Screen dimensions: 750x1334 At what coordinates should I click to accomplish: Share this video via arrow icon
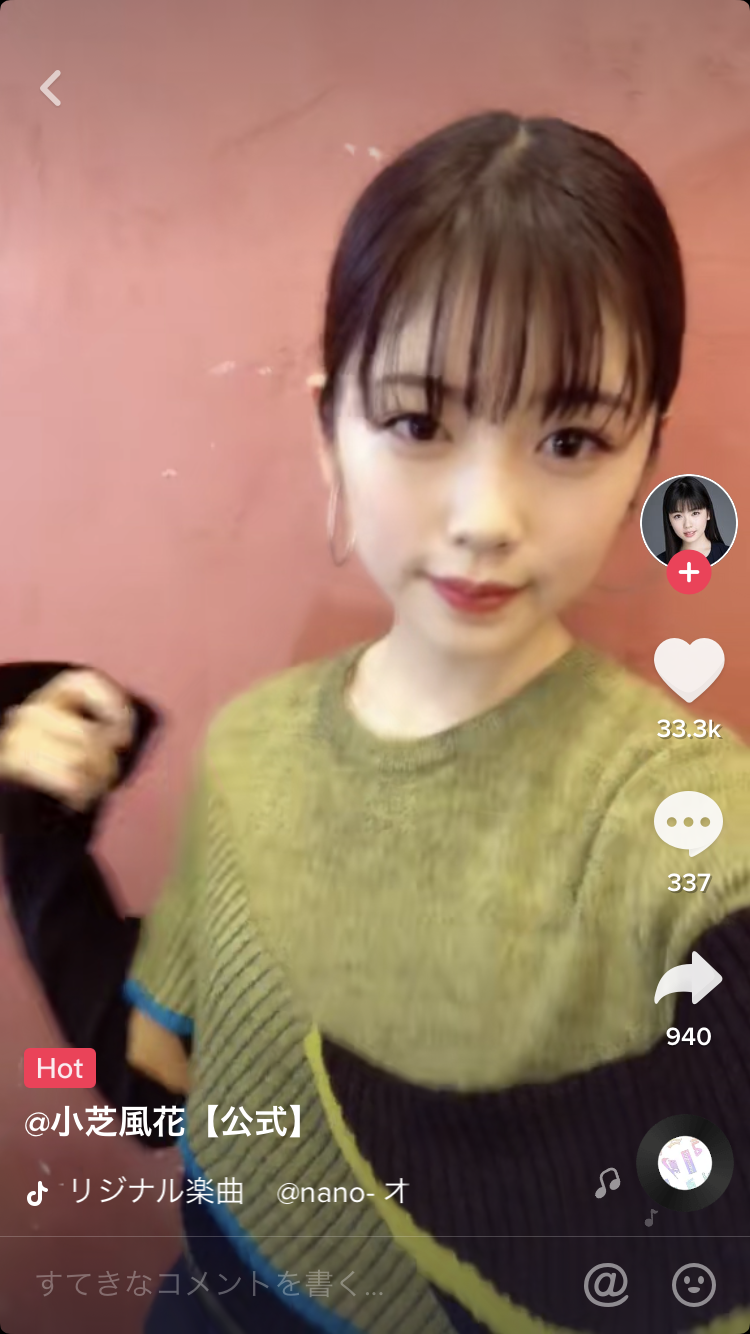(688, 979)
